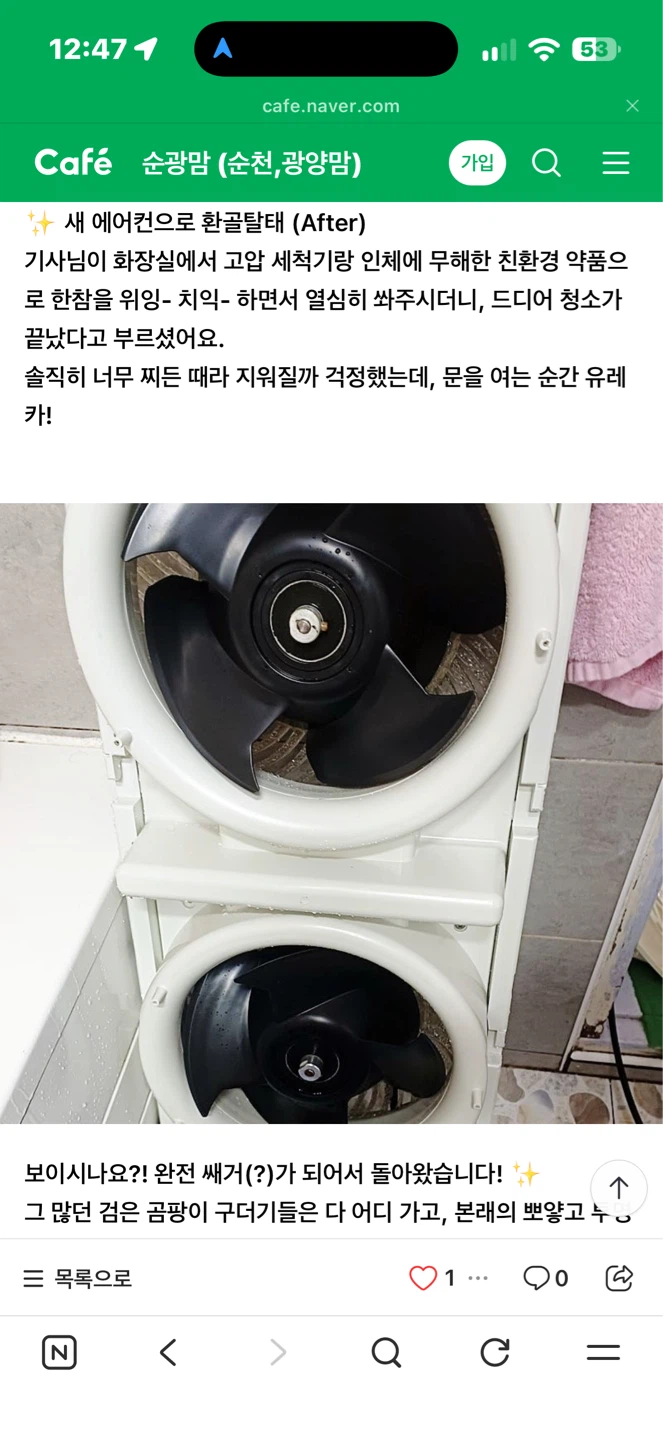This screenshot has width=663, height=1440.
Task: Open the air conditioner fan photo
Action: [x=331, y=813]
